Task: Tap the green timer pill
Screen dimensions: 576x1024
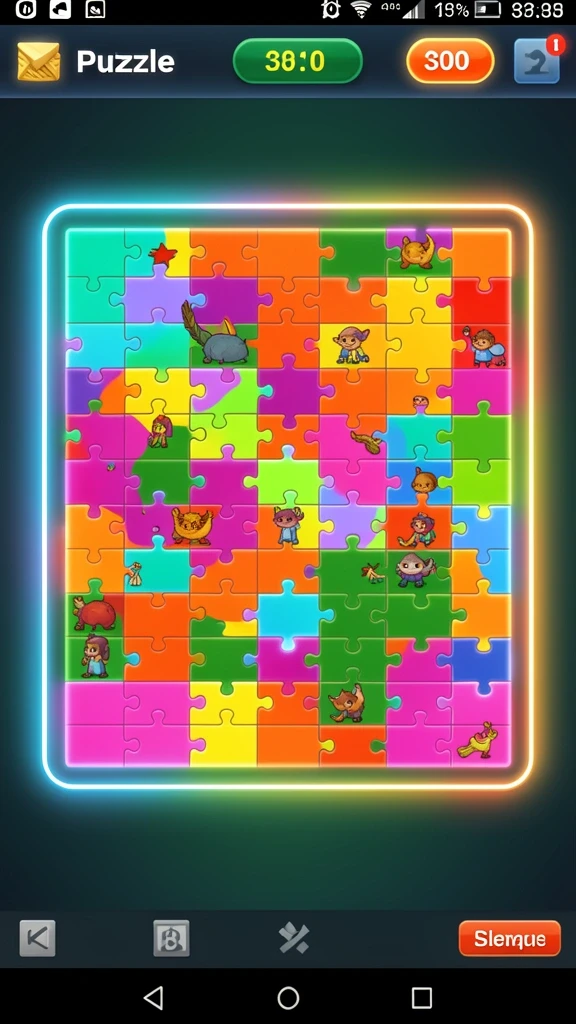Action: click(297, 61)
